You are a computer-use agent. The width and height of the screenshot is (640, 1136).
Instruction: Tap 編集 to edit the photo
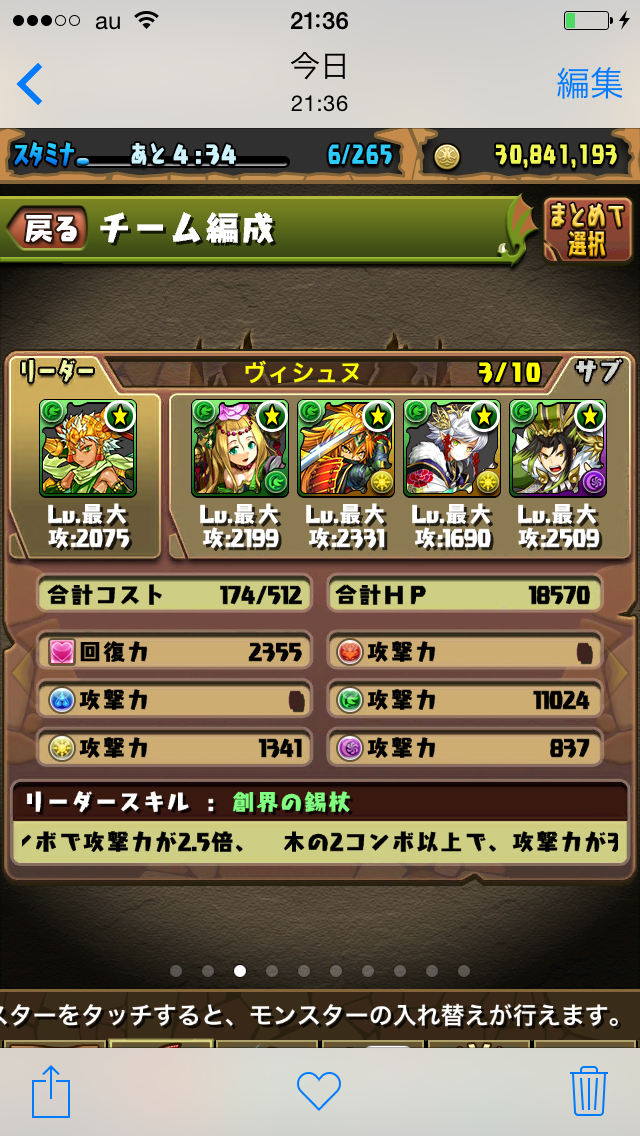tap(589, 83)
